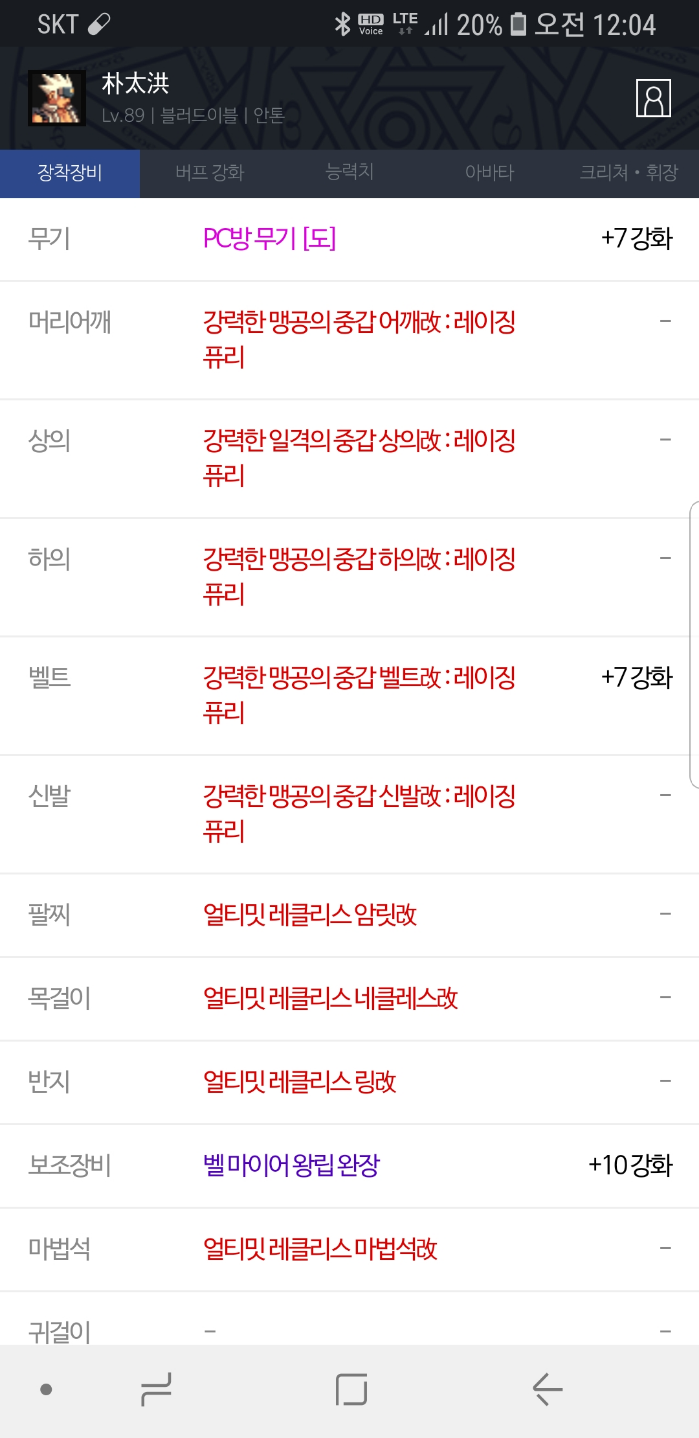This screenshot has height=1438, width=699.
Task: Open the 중갑 벨트改 belt item
Action: tap(359, 695)
